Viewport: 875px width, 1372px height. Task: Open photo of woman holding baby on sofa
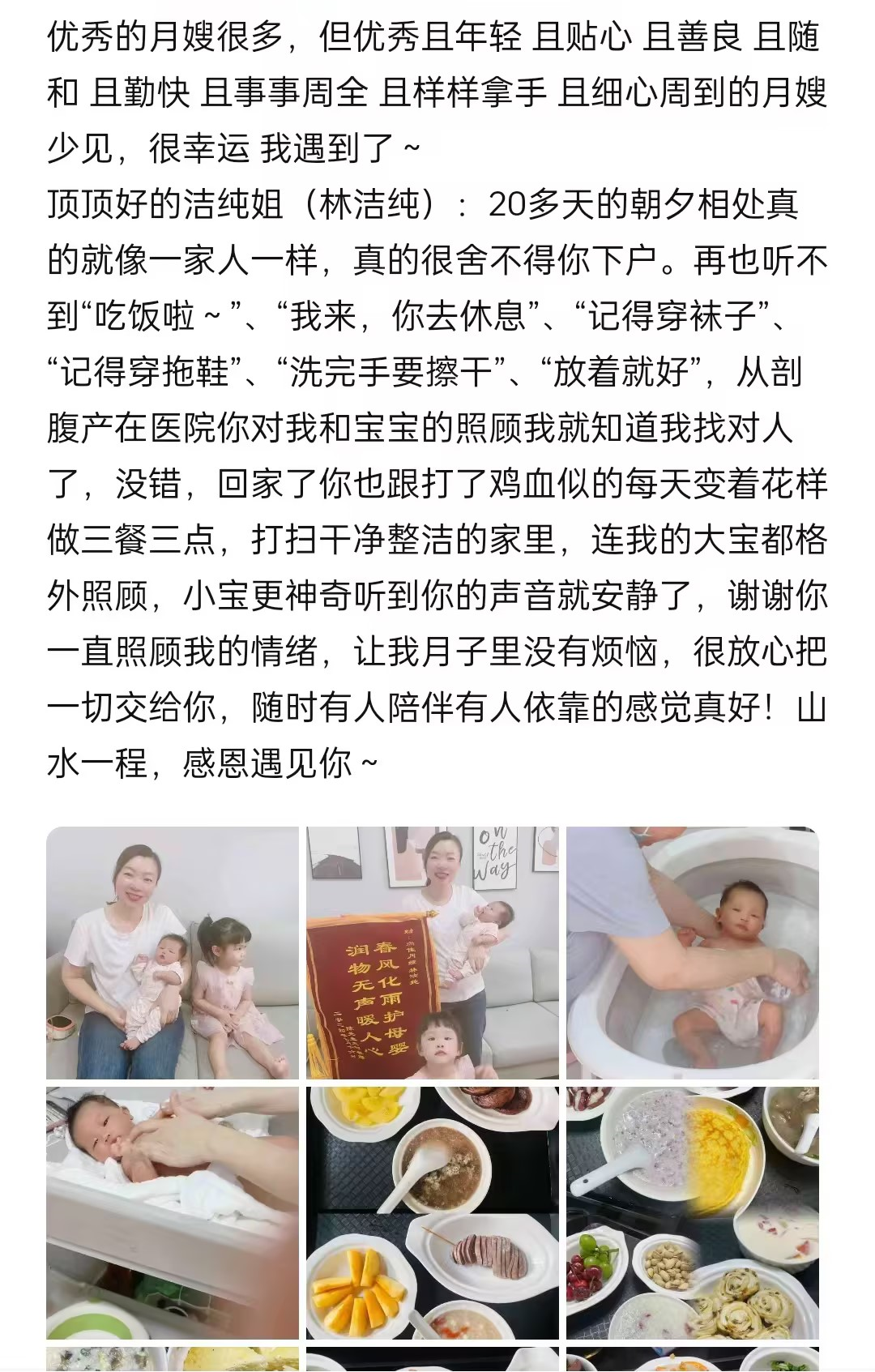(x=172, y=952)
